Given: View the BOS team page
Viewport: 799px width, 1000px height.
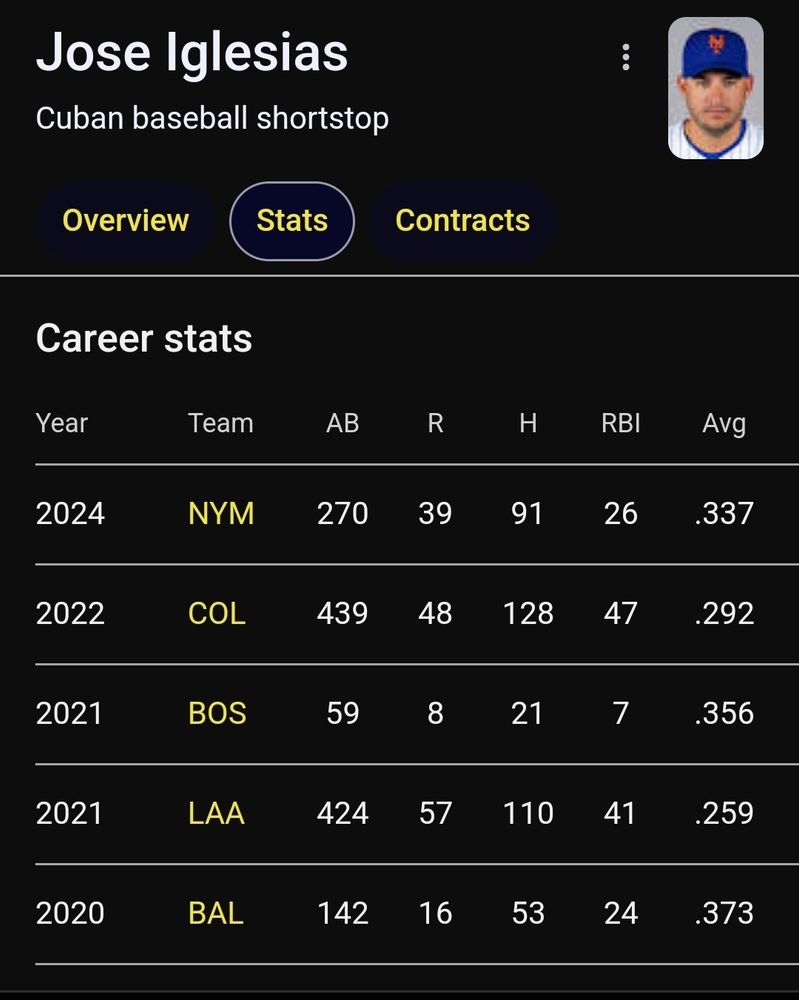Looking at the screenshot, I should click(x=217, y=714).
